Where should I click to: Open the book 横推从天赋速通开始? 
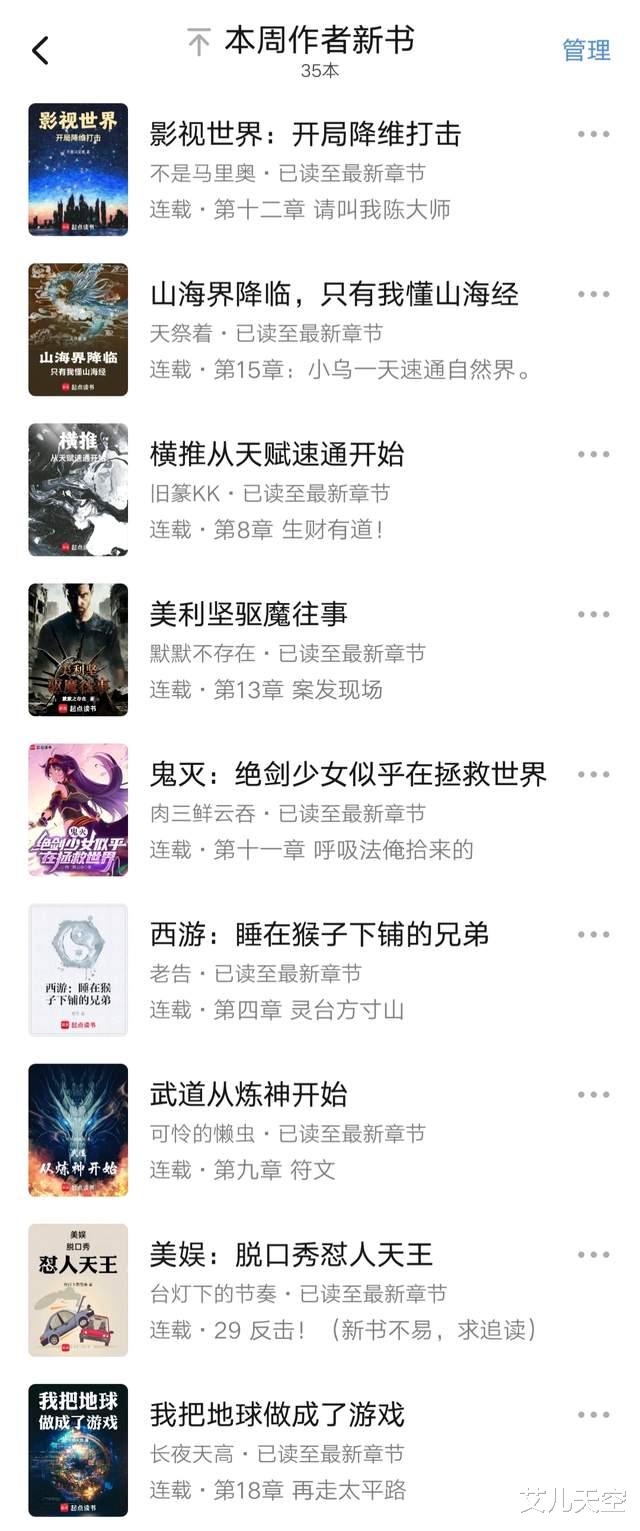click(x=277, y=454)
